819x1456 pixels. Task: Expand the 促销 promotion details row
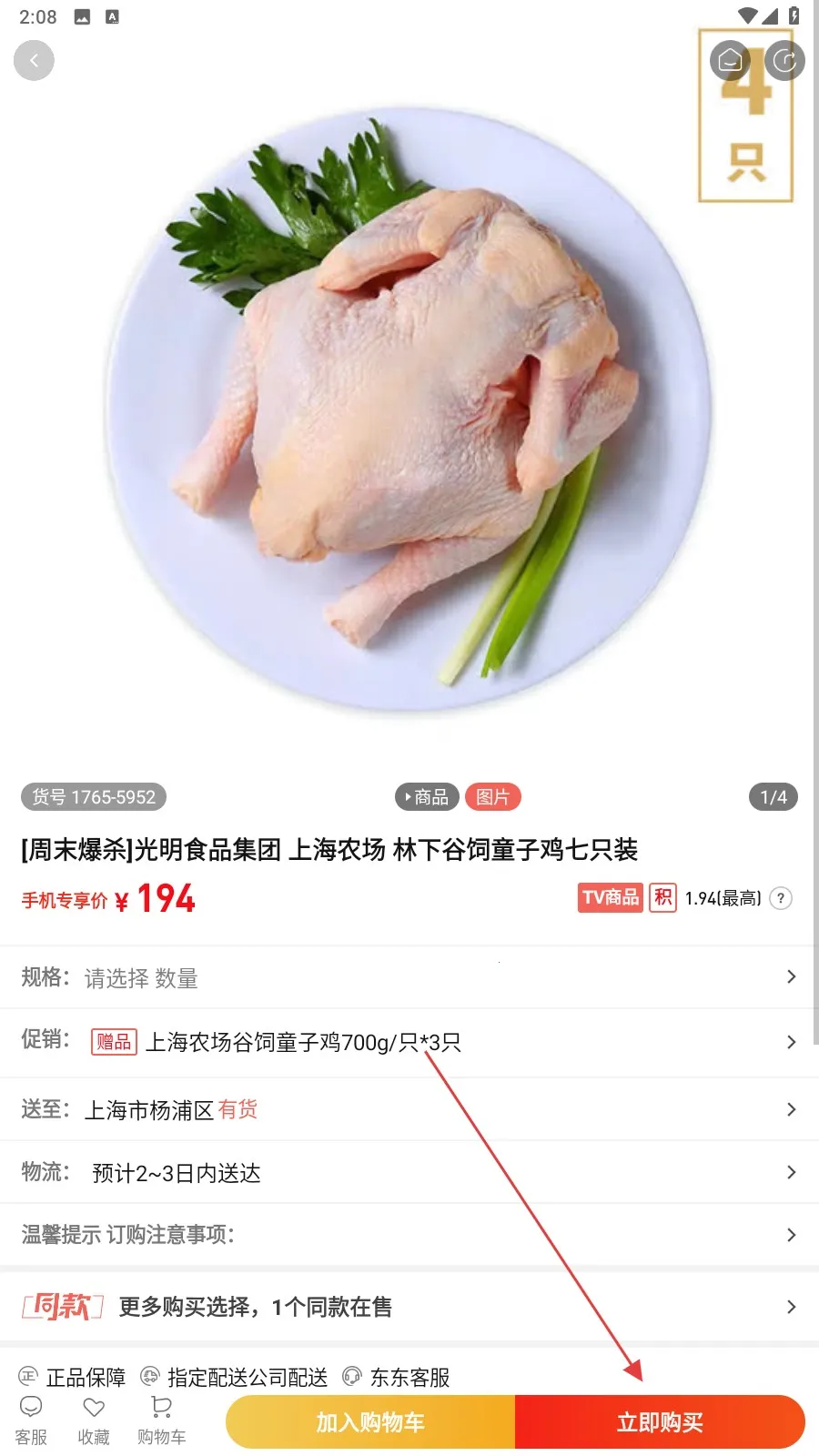click(x=409, y=1042)
